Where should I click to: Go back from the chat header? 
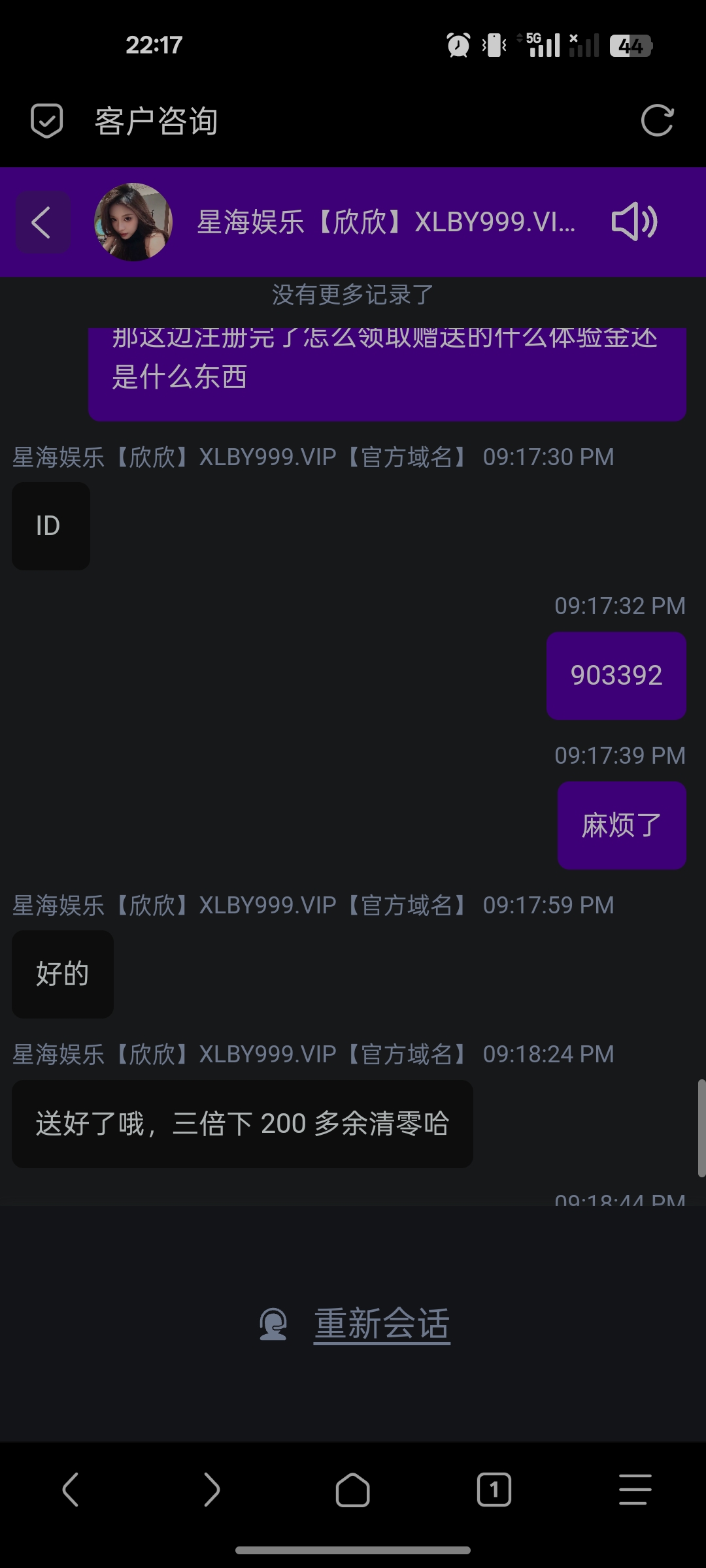42,222
